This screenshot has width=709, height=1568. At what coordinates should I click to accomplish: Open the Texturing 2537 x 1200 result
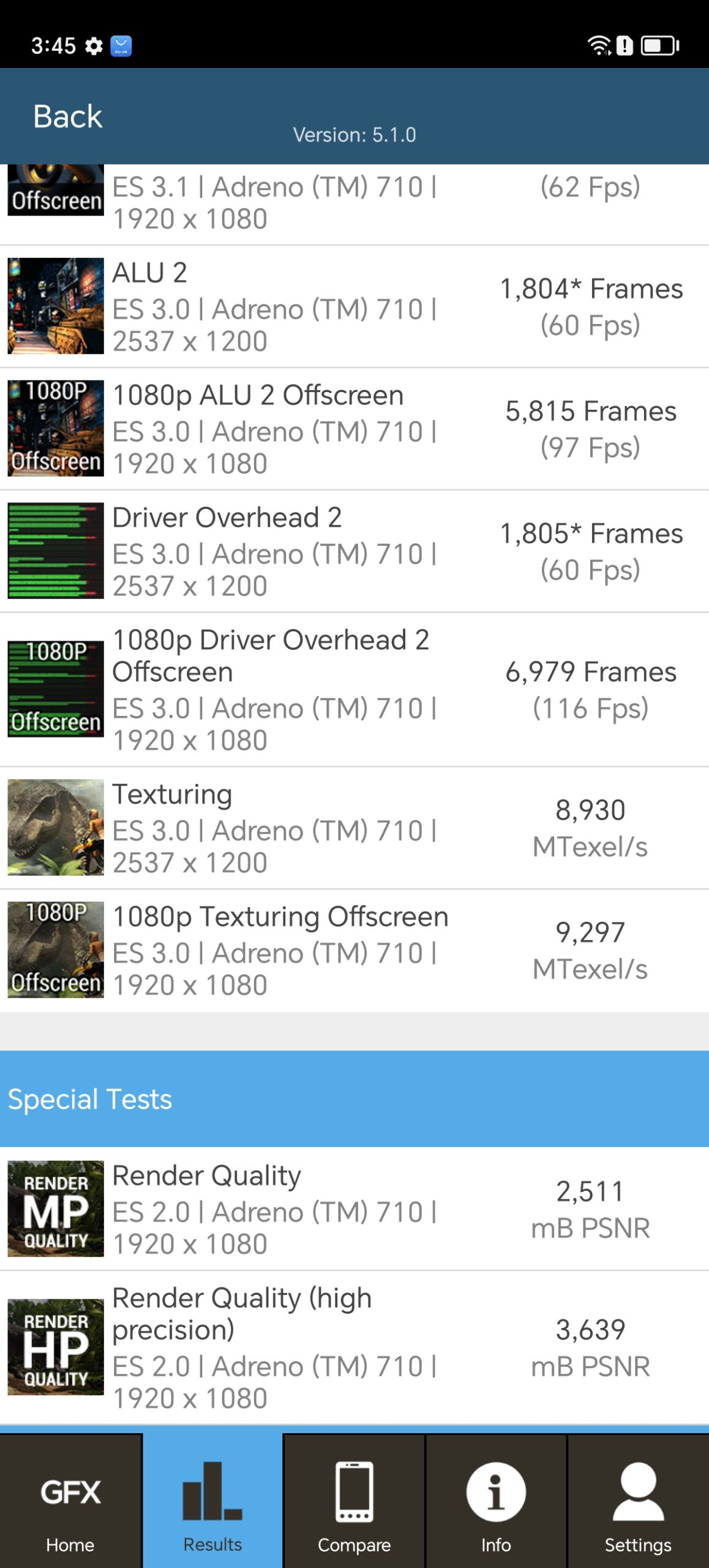354,828
